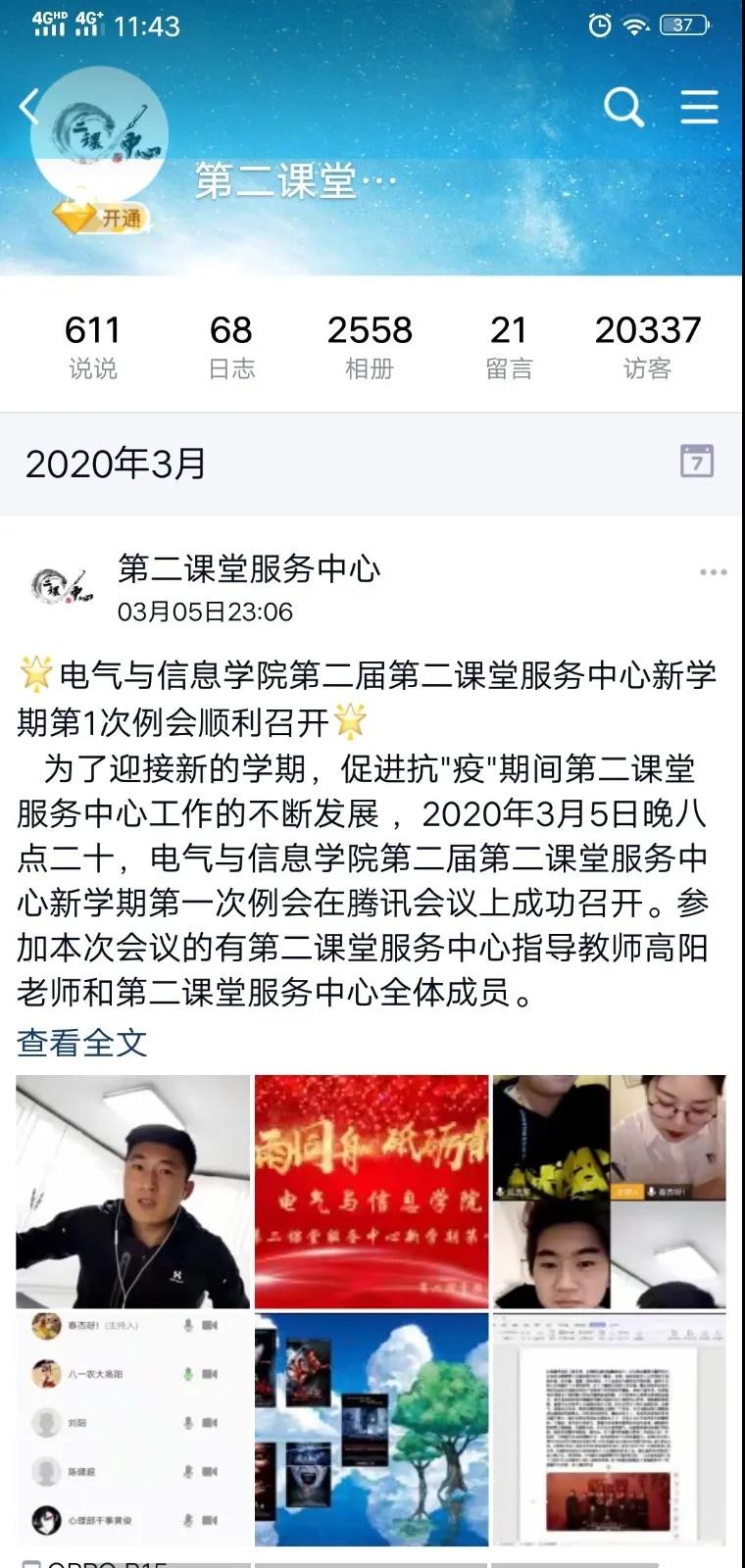Screen dimensions: 745x1568
Task: Open the calendar date picker icon
Action: pyautogui.click(x=697, y=461)
